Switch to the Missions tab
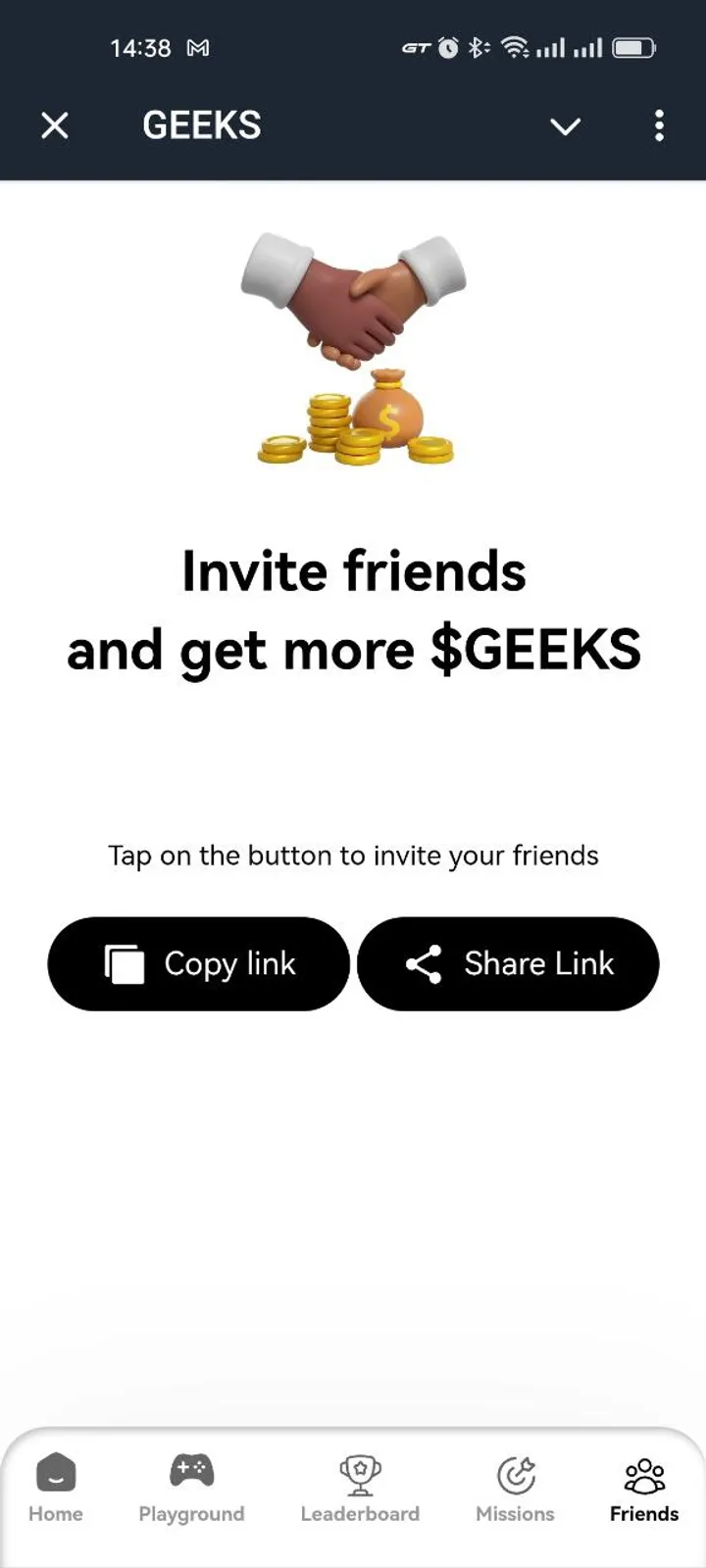This screenshot has height=1568, width=706. point(515,1490)
